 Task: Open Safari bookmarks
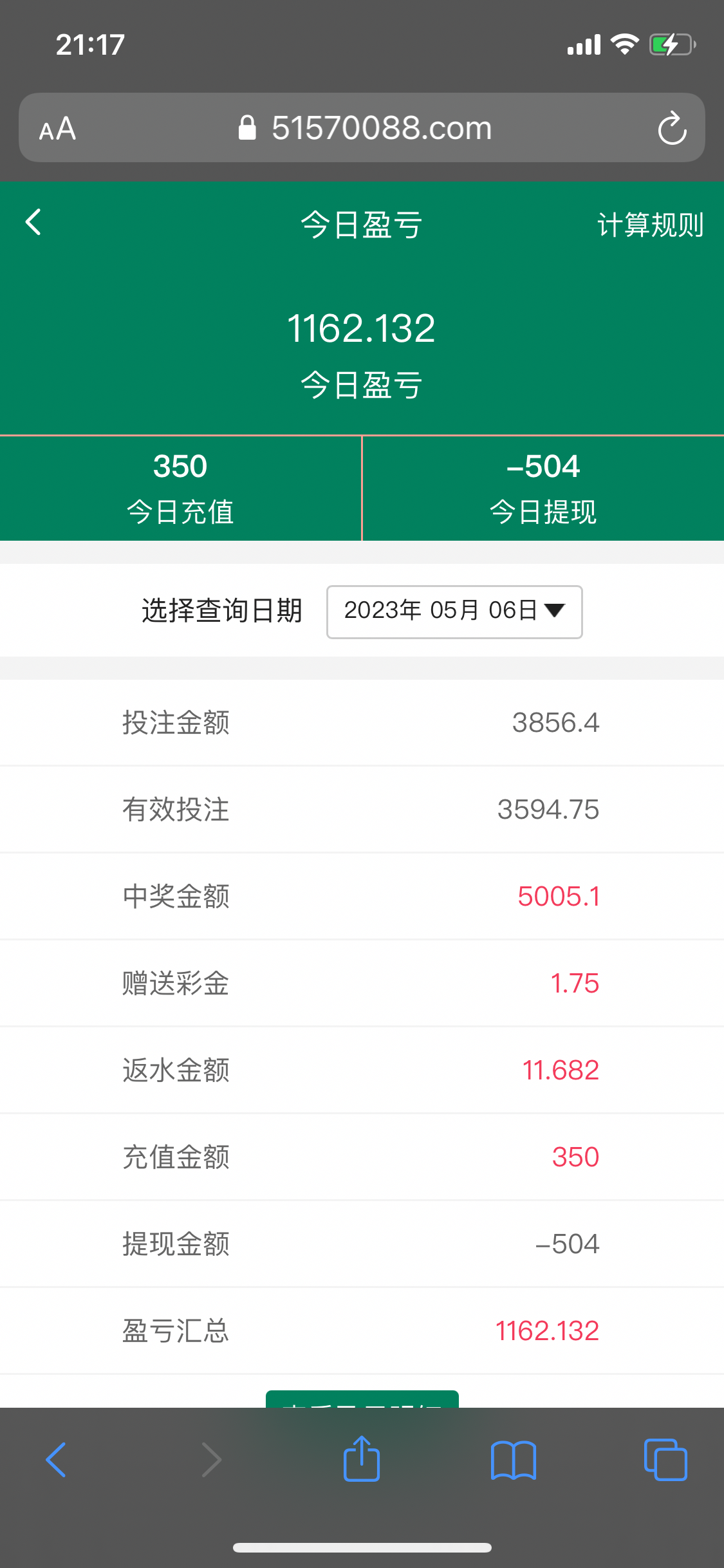513,1459
